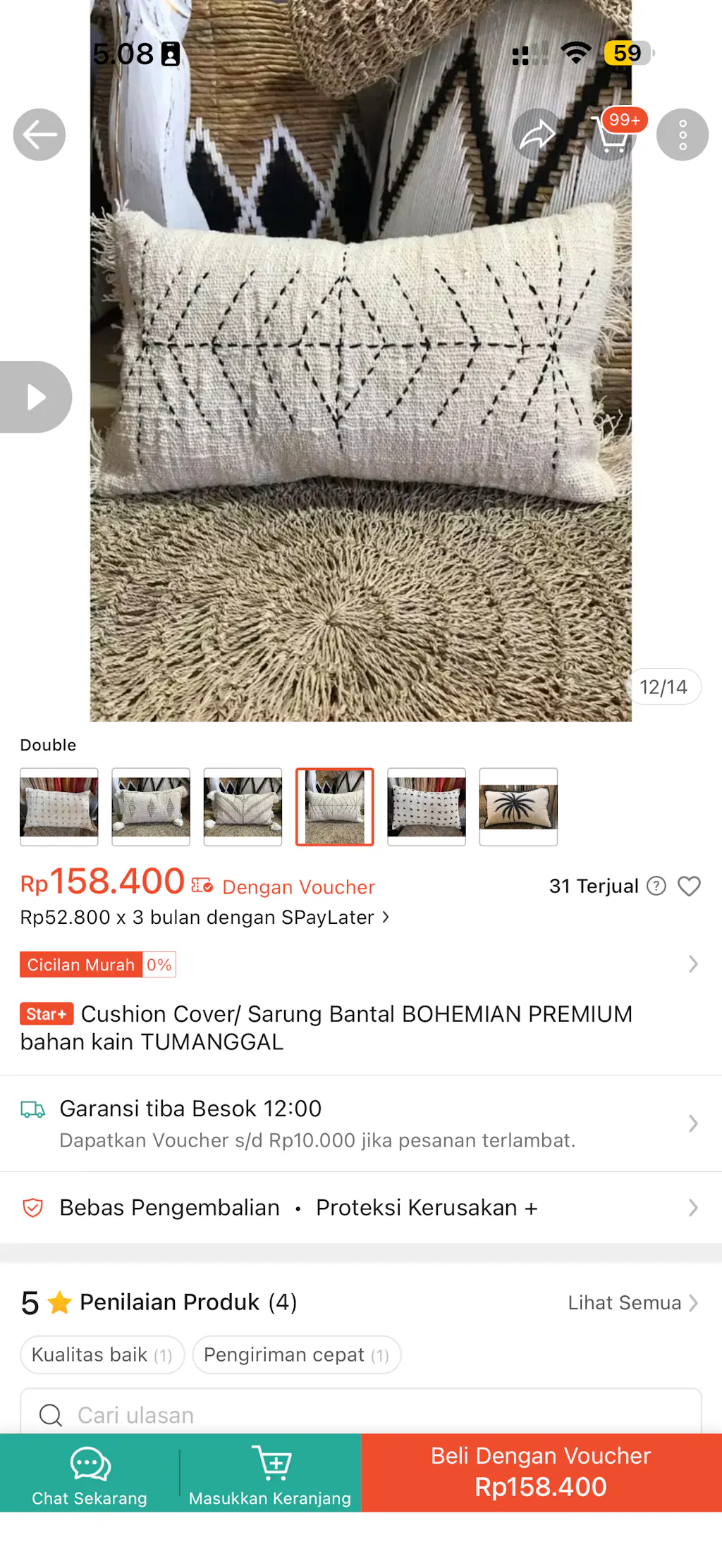Tap the Cari ulasan search field
Screen dimensions: 722x1568
click(360, 1414)
